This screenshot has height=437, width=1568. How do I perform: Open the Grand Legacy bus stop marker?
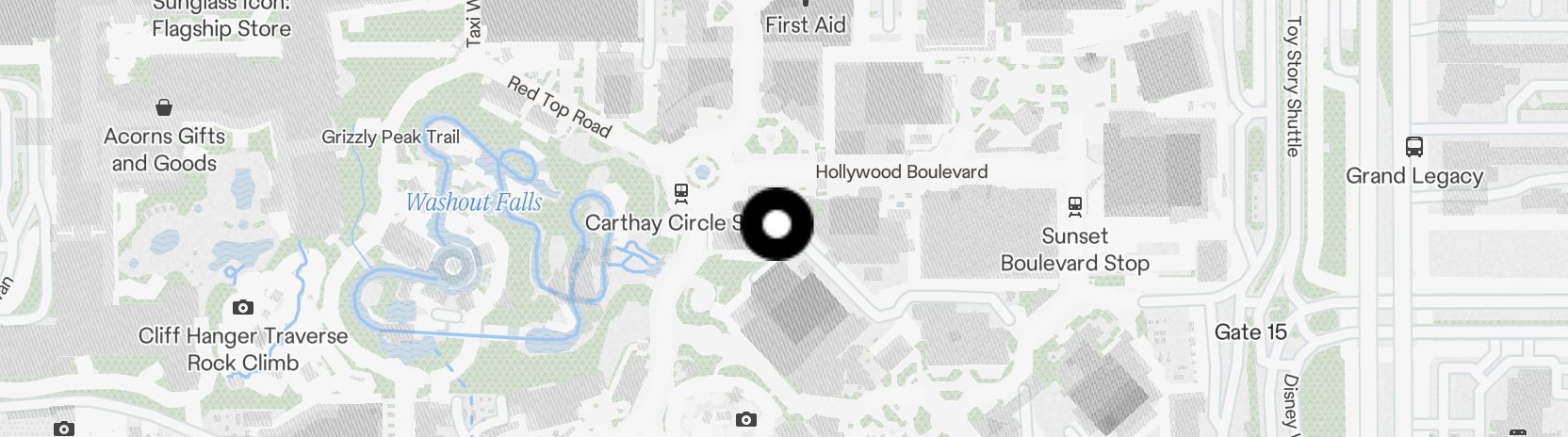click(x=1413, y=147)
